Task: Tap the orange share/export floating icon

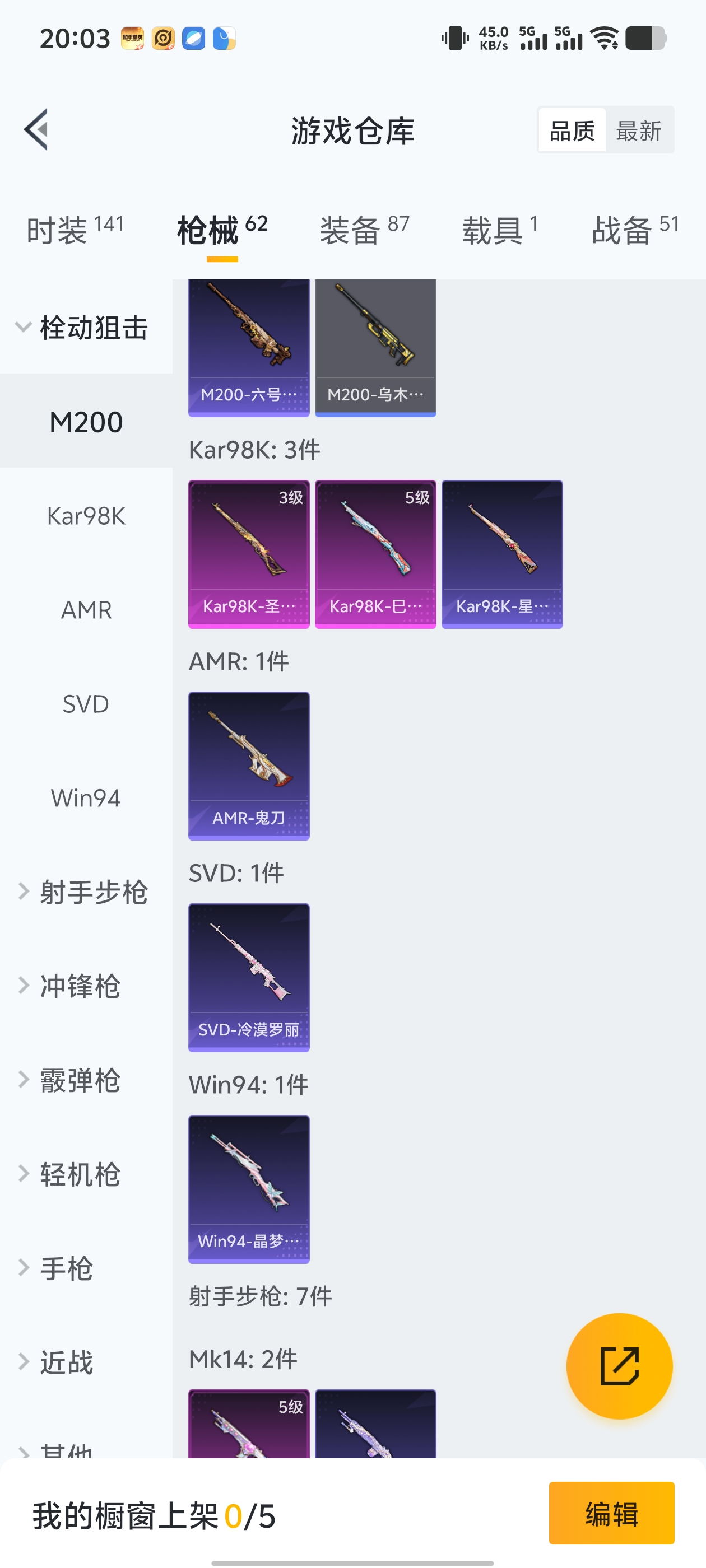Action: click(x=620, y=1365)
